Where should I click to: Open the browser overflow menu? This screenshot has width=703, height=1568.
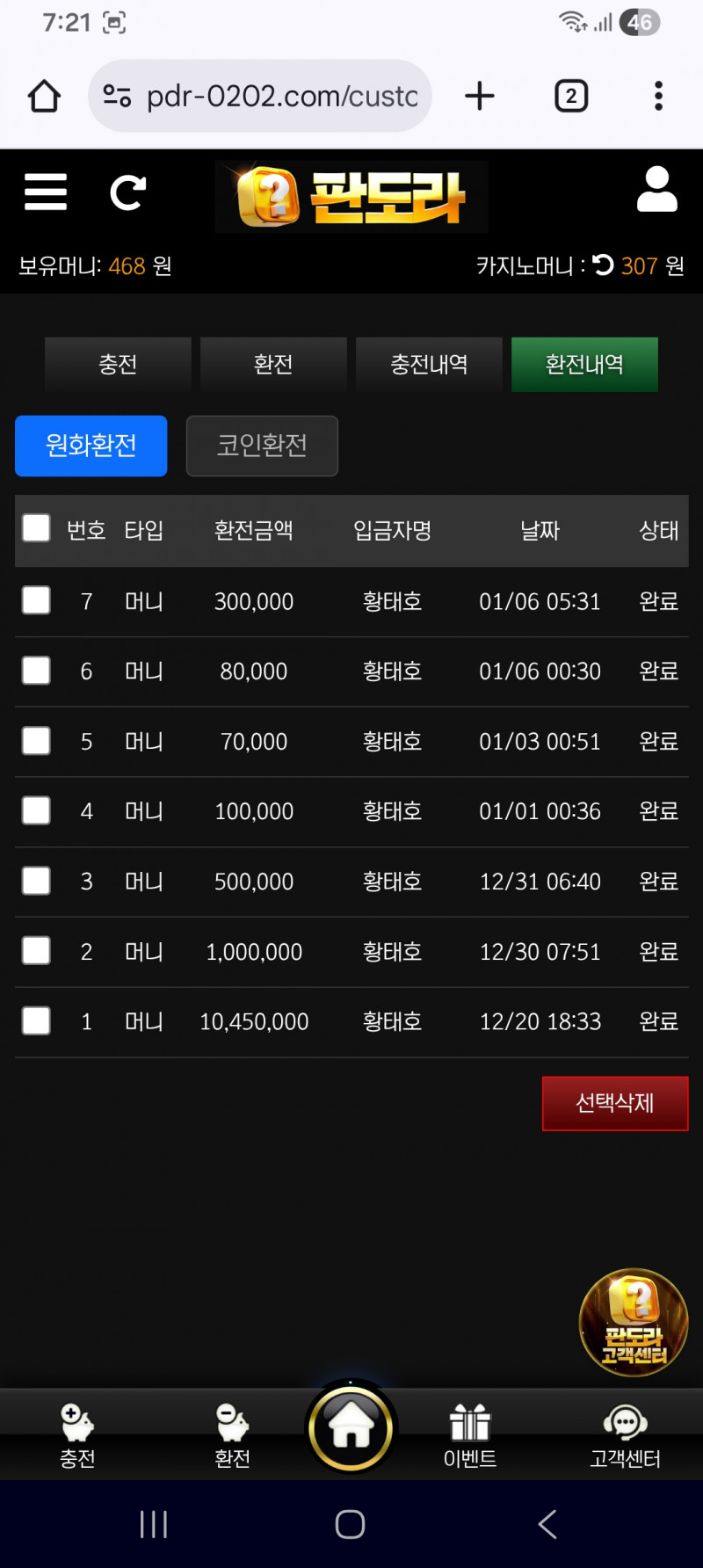pyautogui.click(x=658, y=96)
